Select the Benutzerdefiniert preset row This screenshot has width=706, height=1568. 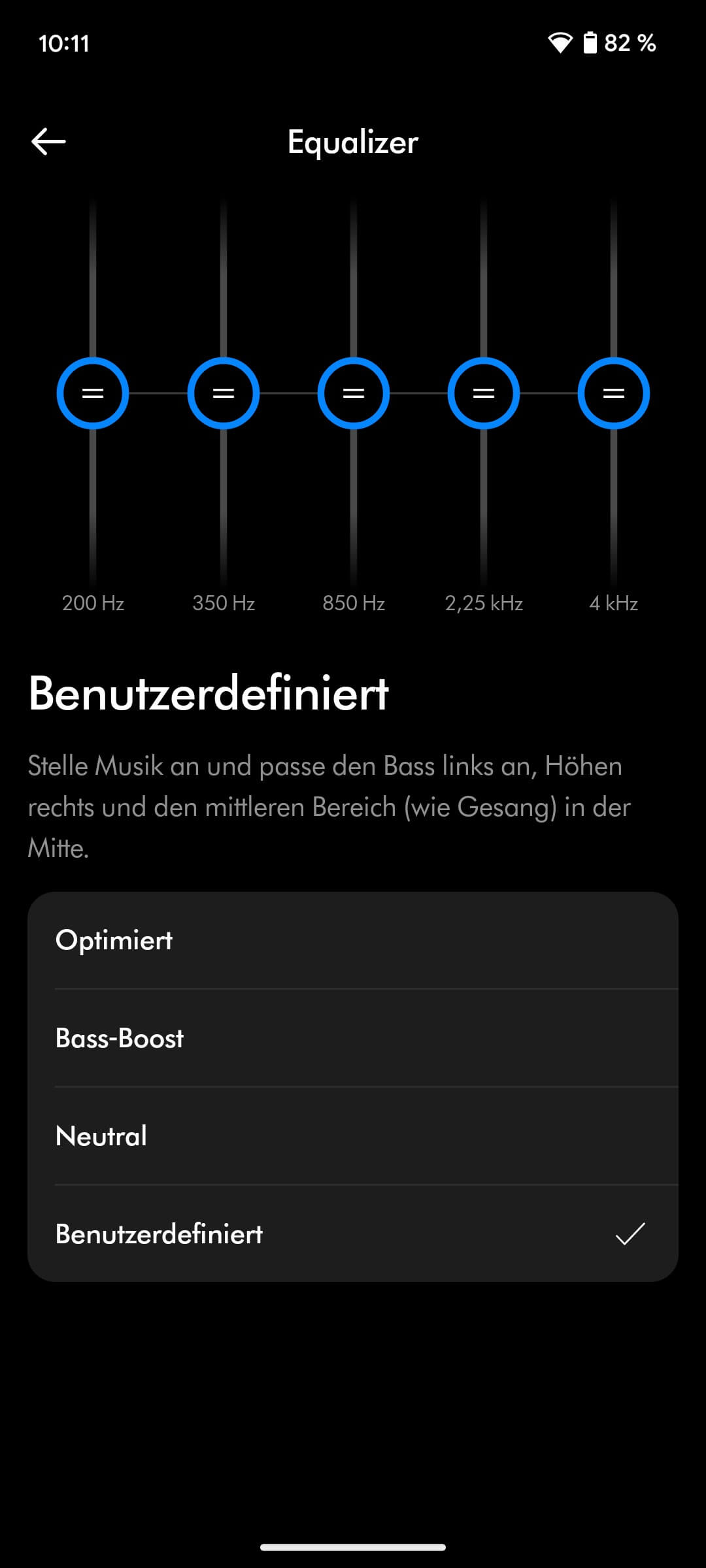click(x=353, y=1233)
